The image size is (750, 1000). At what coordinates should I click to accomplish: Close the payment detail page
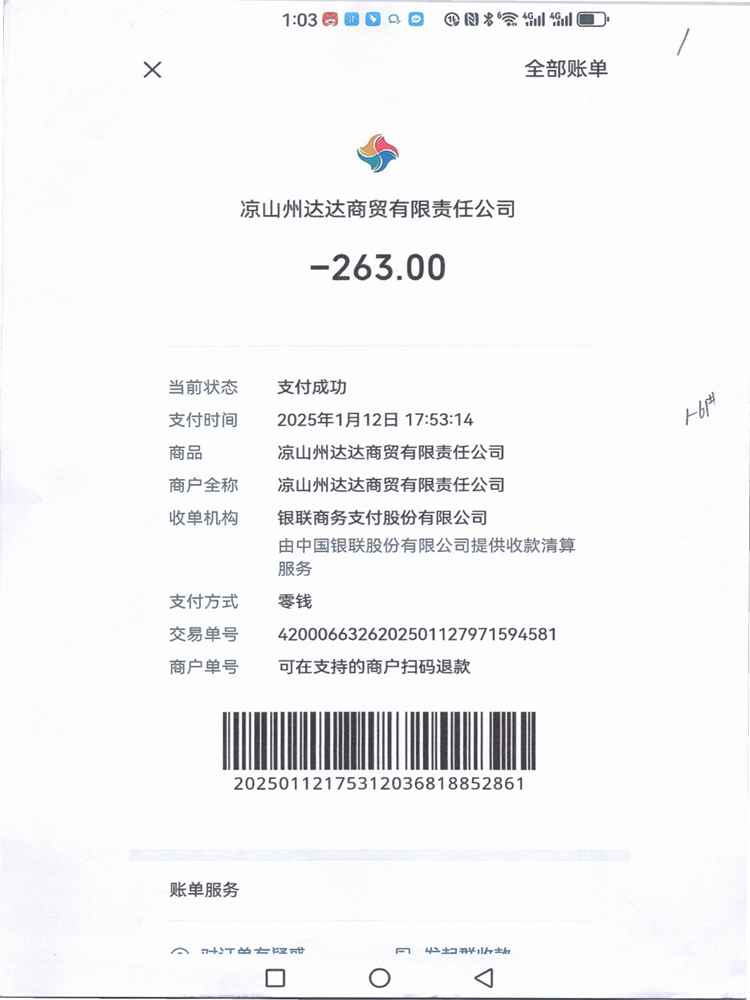pos(152,70)
